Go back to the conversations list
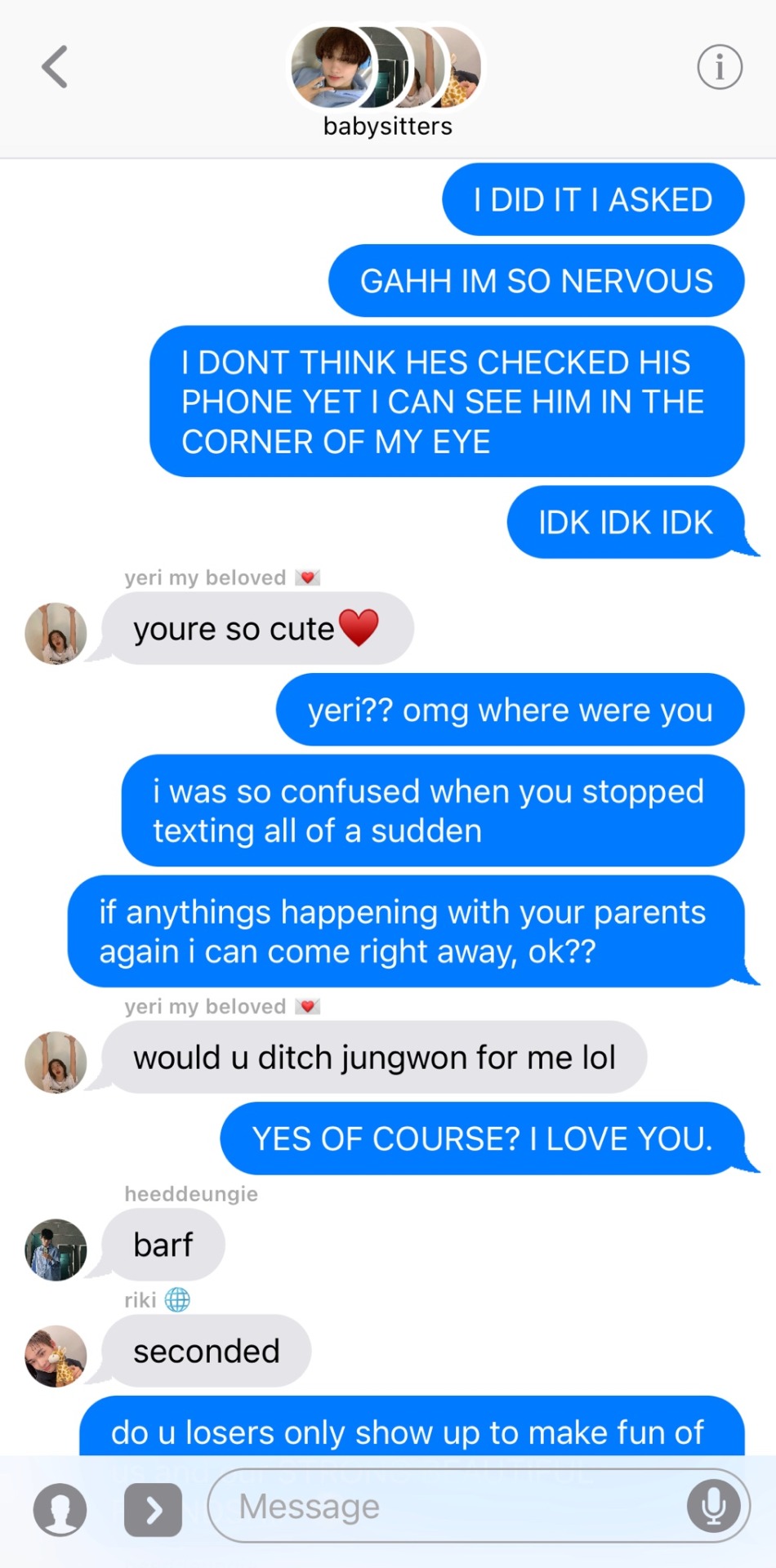The height and width of the screenshot is (1568, 776). point(55,67)
